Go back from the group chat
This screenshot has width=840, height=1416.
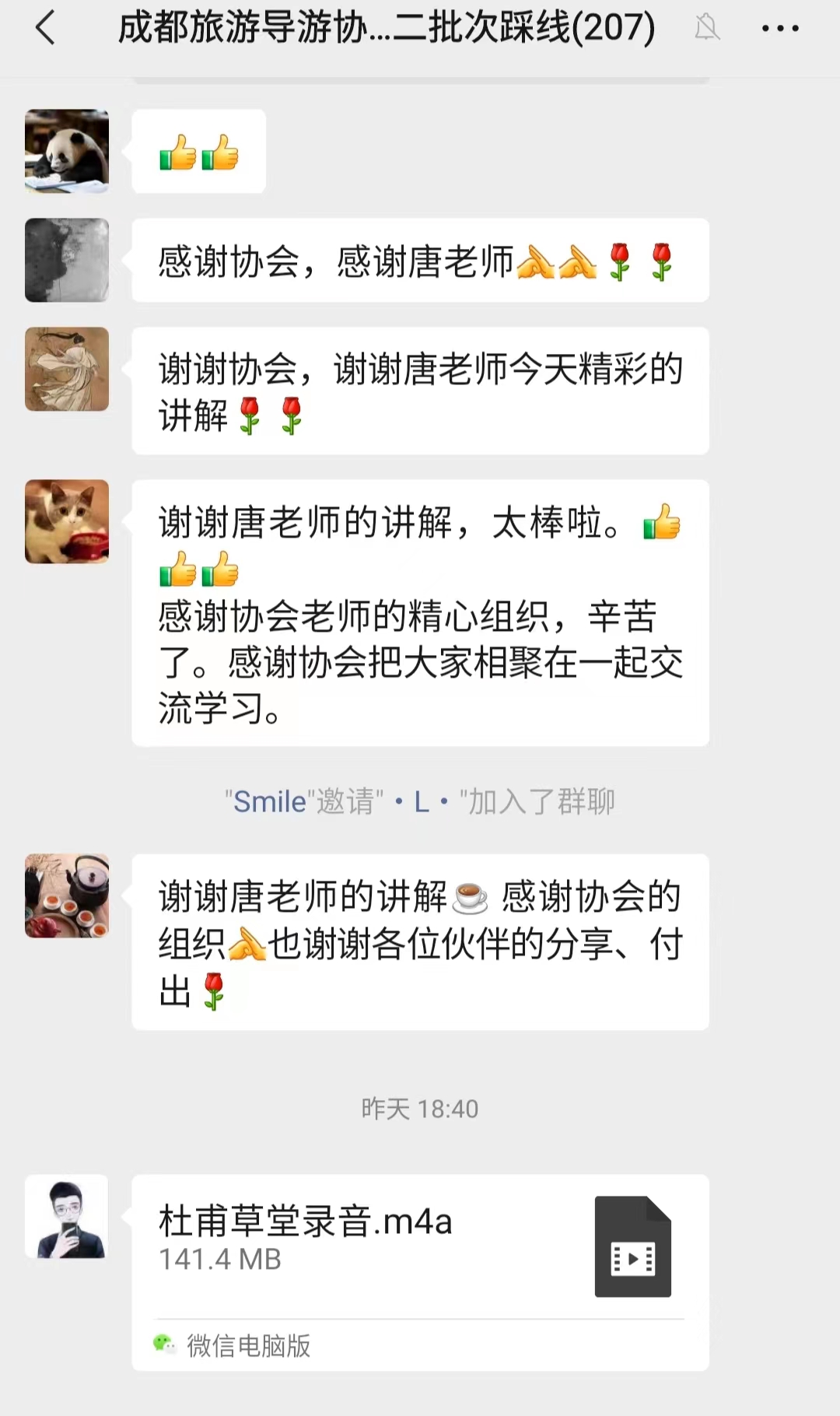point(46,28)
